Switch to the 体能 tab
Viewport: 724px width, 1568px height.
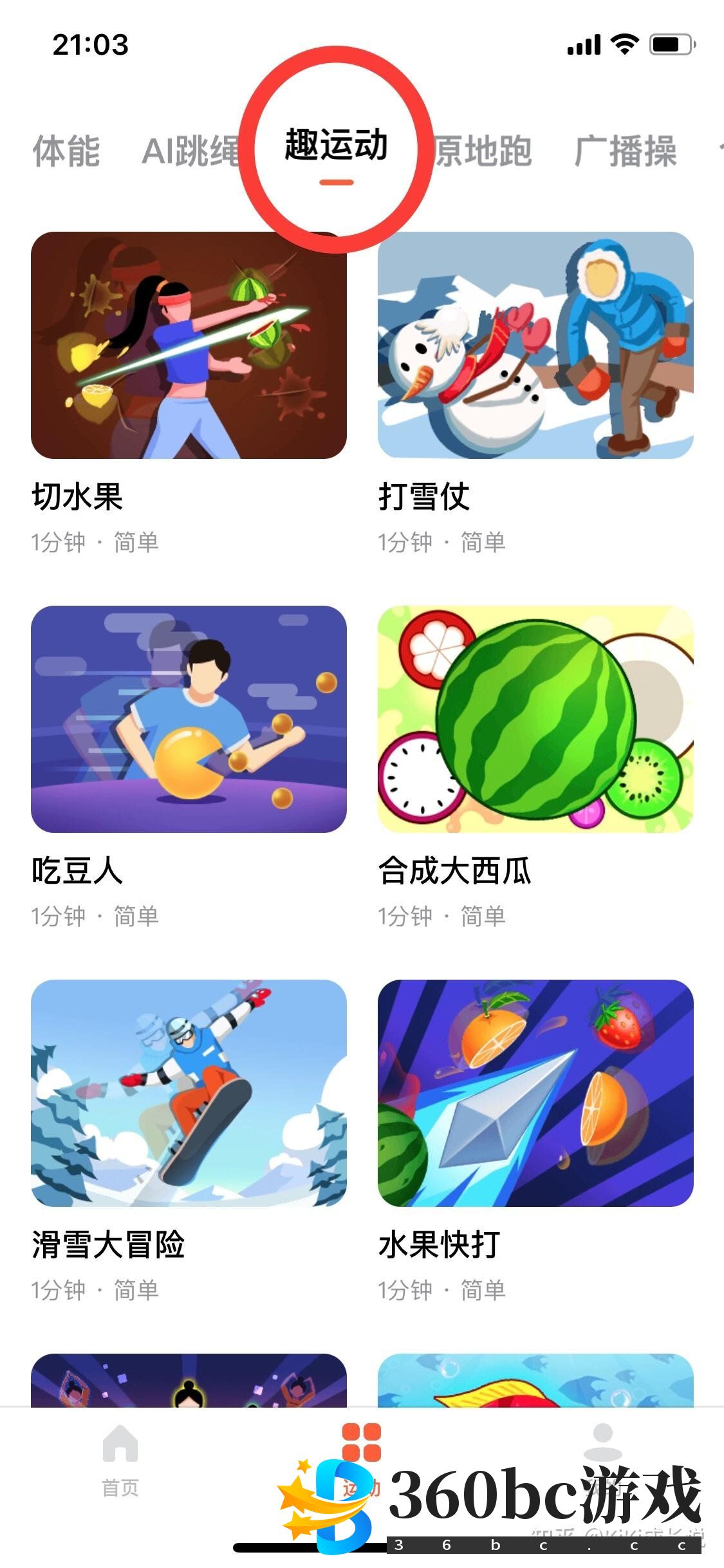(x=66, y=151)
